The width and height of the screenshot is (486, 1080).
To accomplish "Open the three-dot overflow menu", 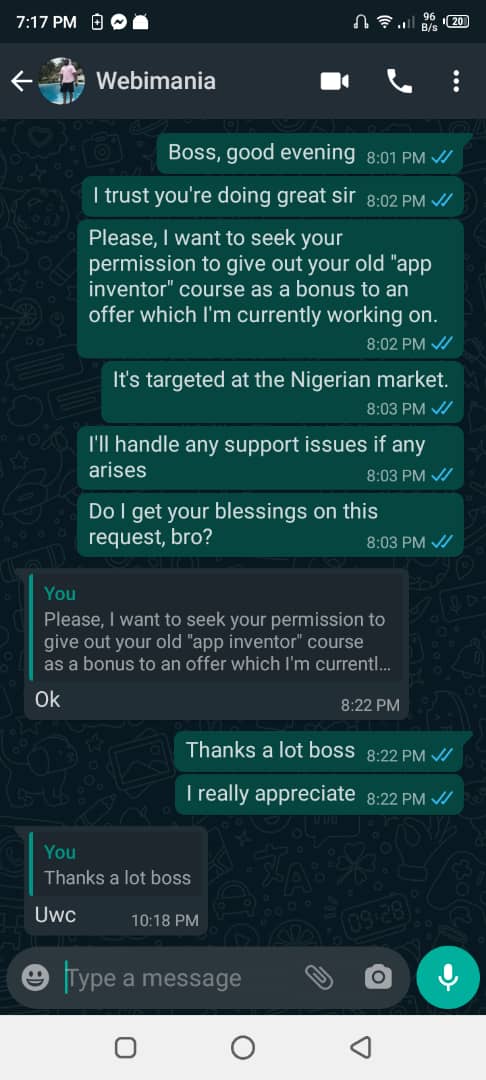I will click(x=456, y=81).
